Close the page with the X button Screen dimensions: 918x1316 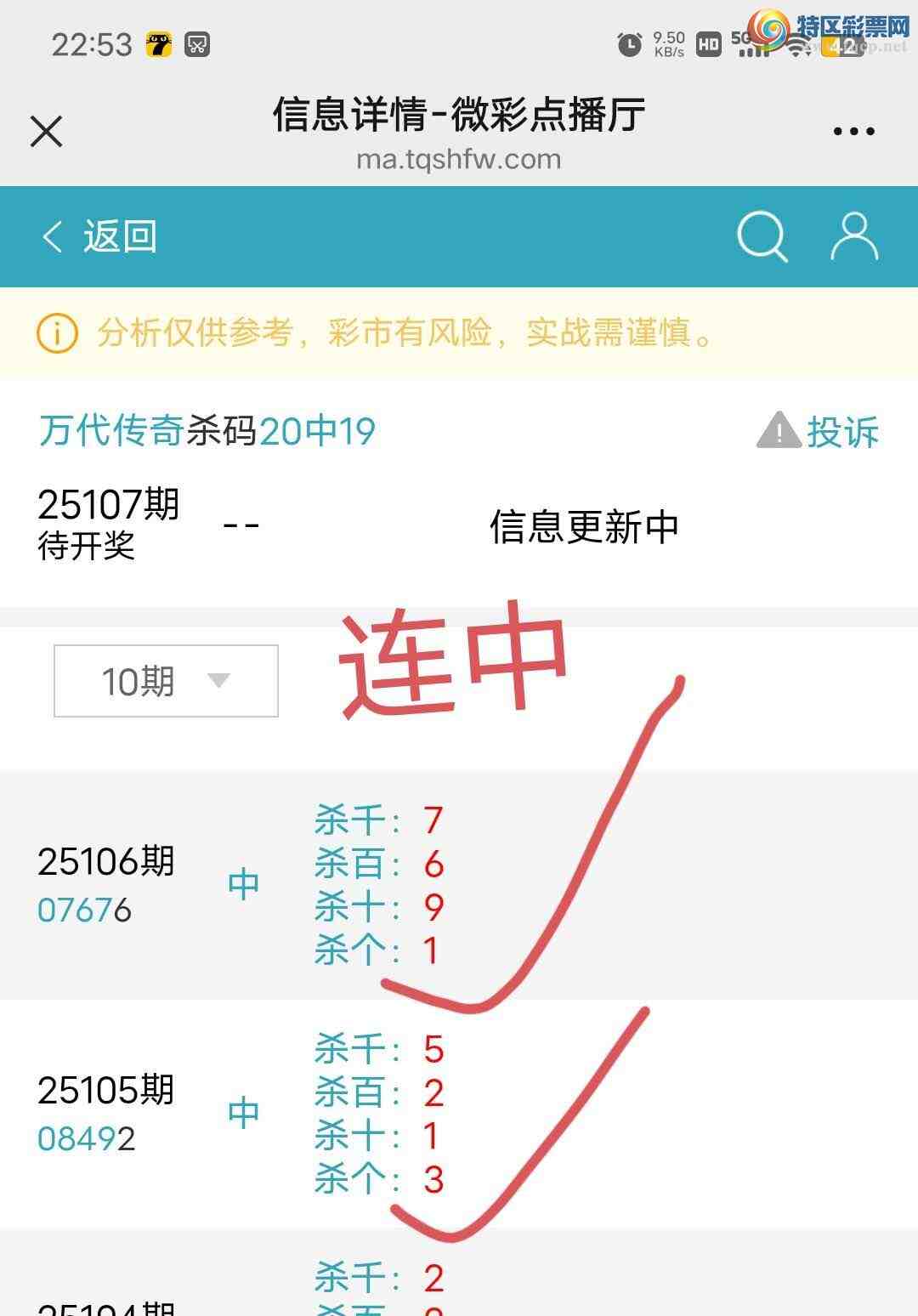46,132
